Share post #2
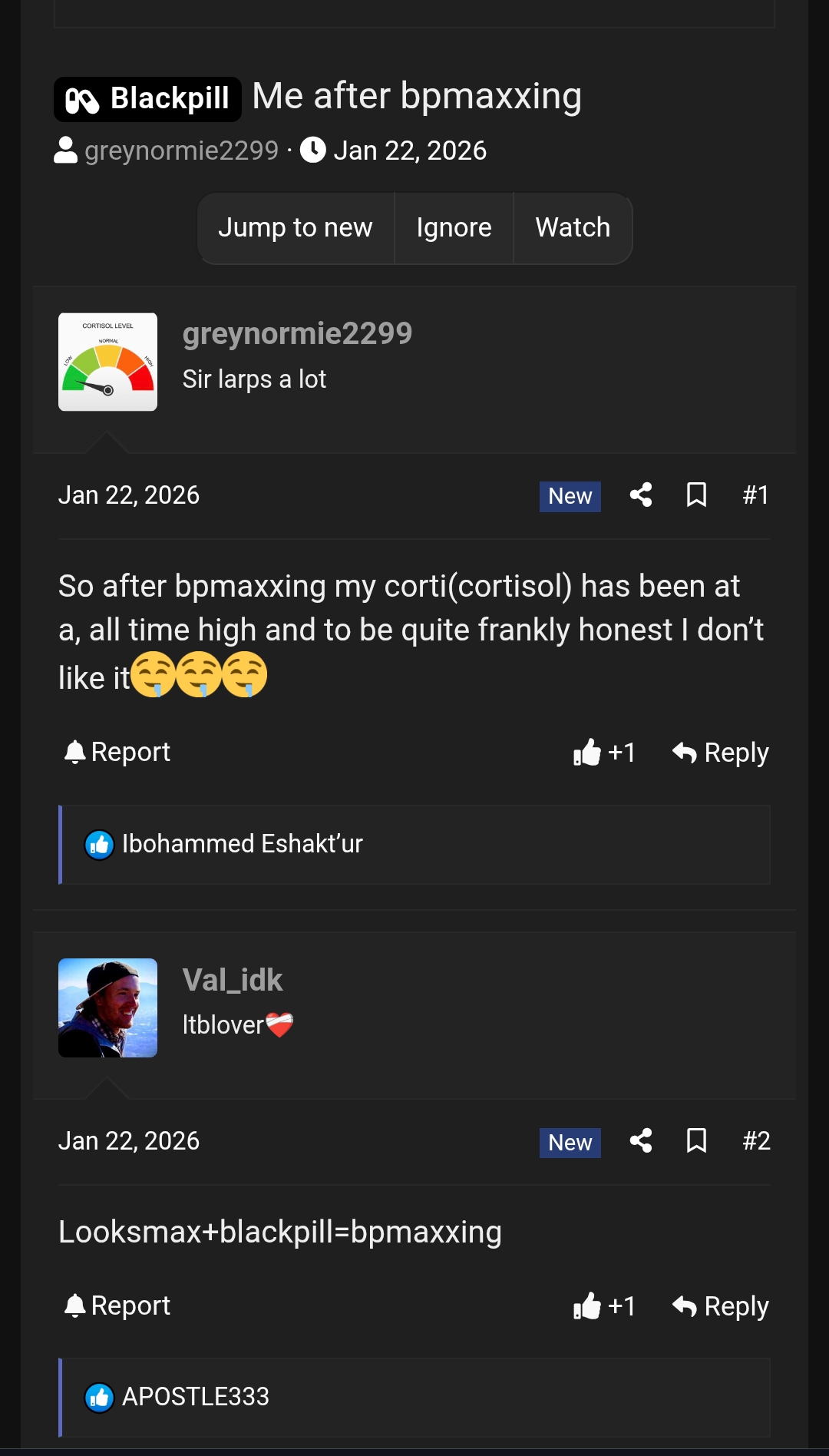This screenshot has height=1456, width=829. [641, 1141]
